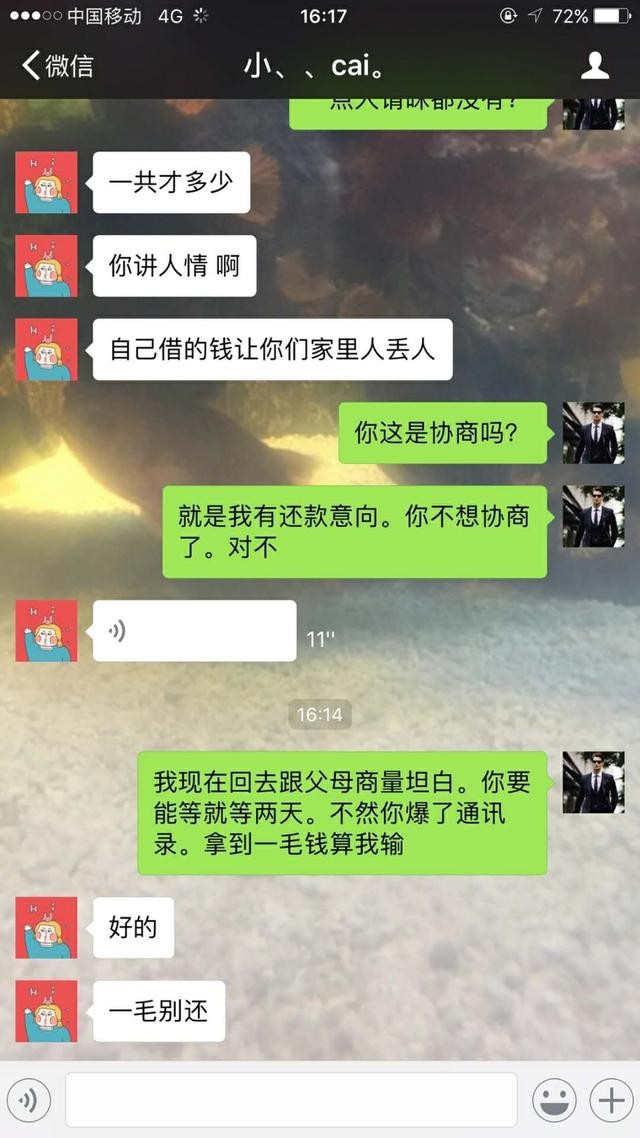Open the plus attachment menu

click(x=609, y=1101)
